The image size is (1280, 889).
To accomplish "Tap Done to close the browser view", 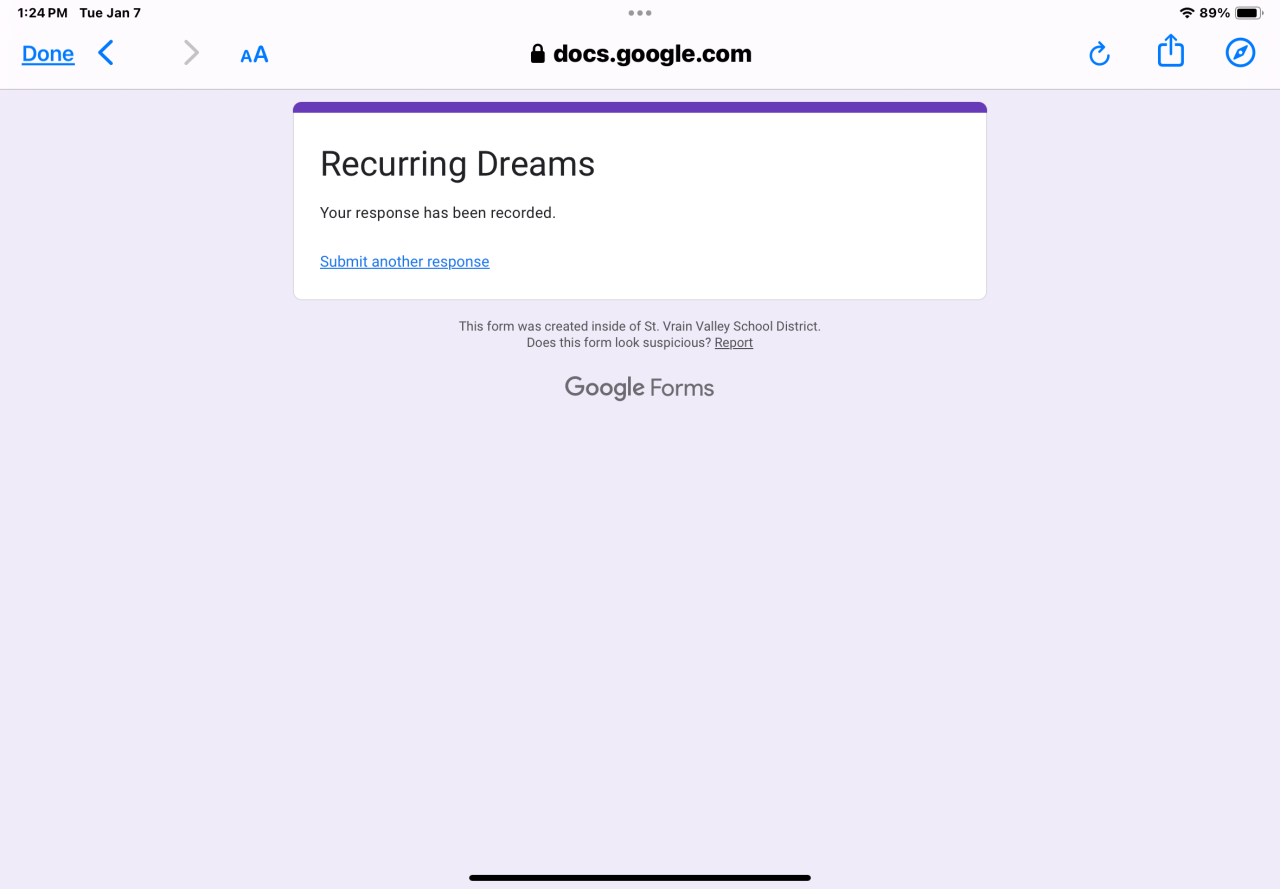I will pyautogui.click(x=48, y=54).
